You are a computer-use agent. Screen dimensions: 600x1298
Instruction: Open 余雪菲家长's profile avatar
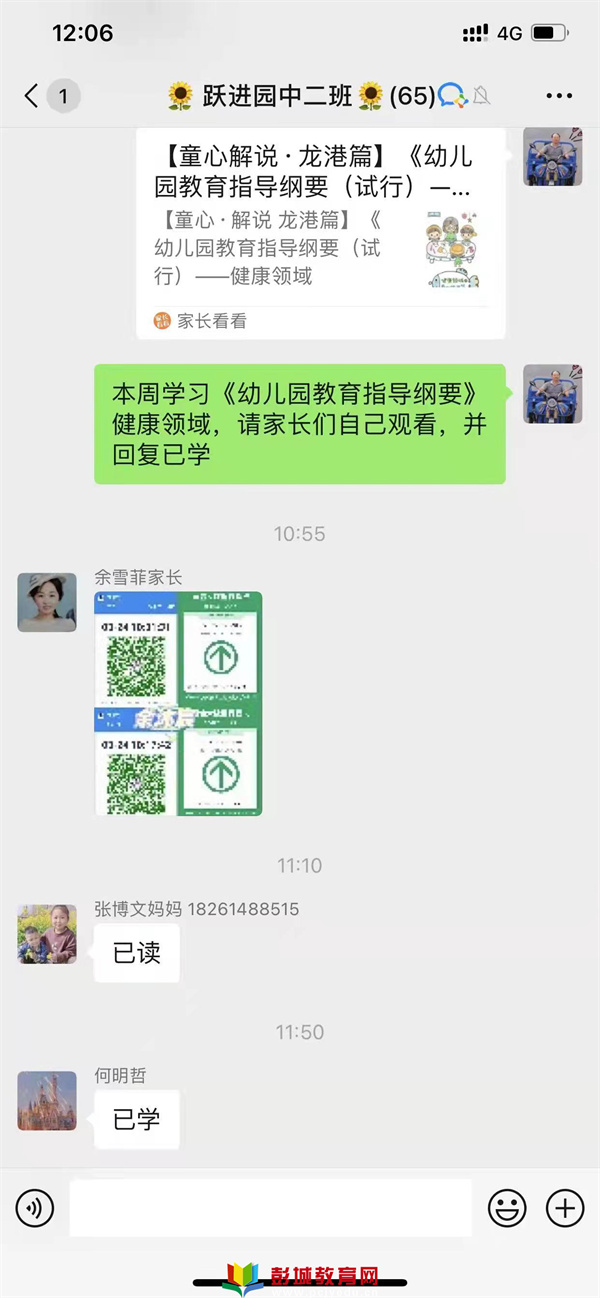(47, 602)
